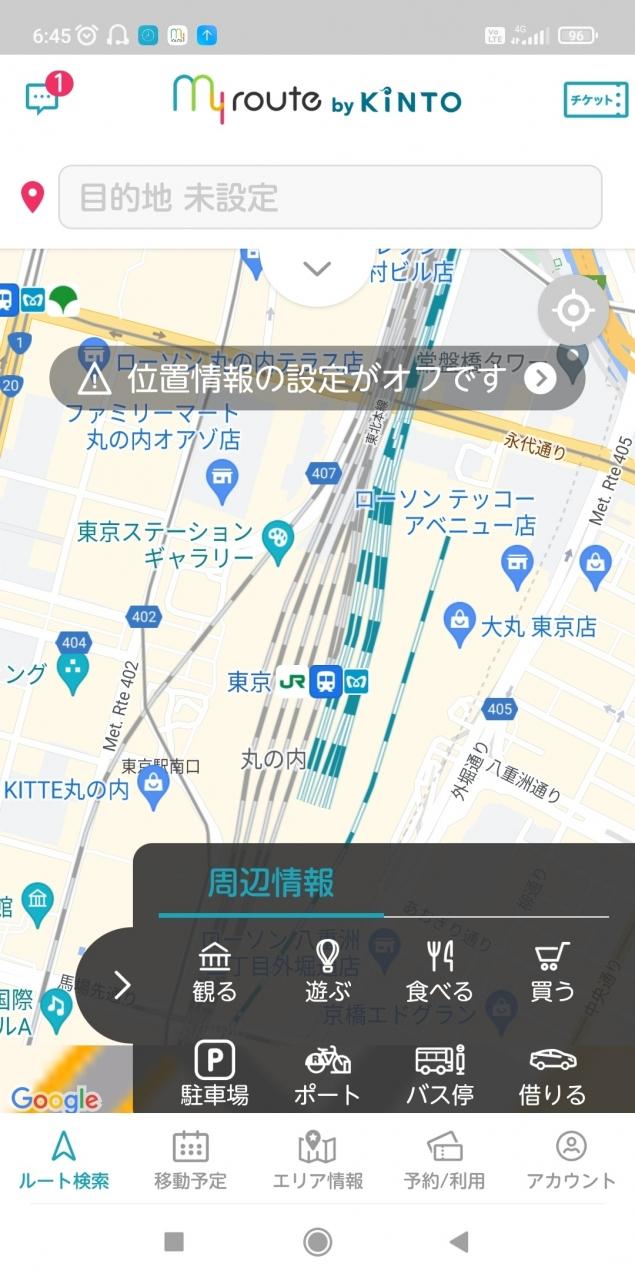Switch to the 移動予定 tab
The height and width of the screenshot is (1280, 635).
click(190, 1160)
